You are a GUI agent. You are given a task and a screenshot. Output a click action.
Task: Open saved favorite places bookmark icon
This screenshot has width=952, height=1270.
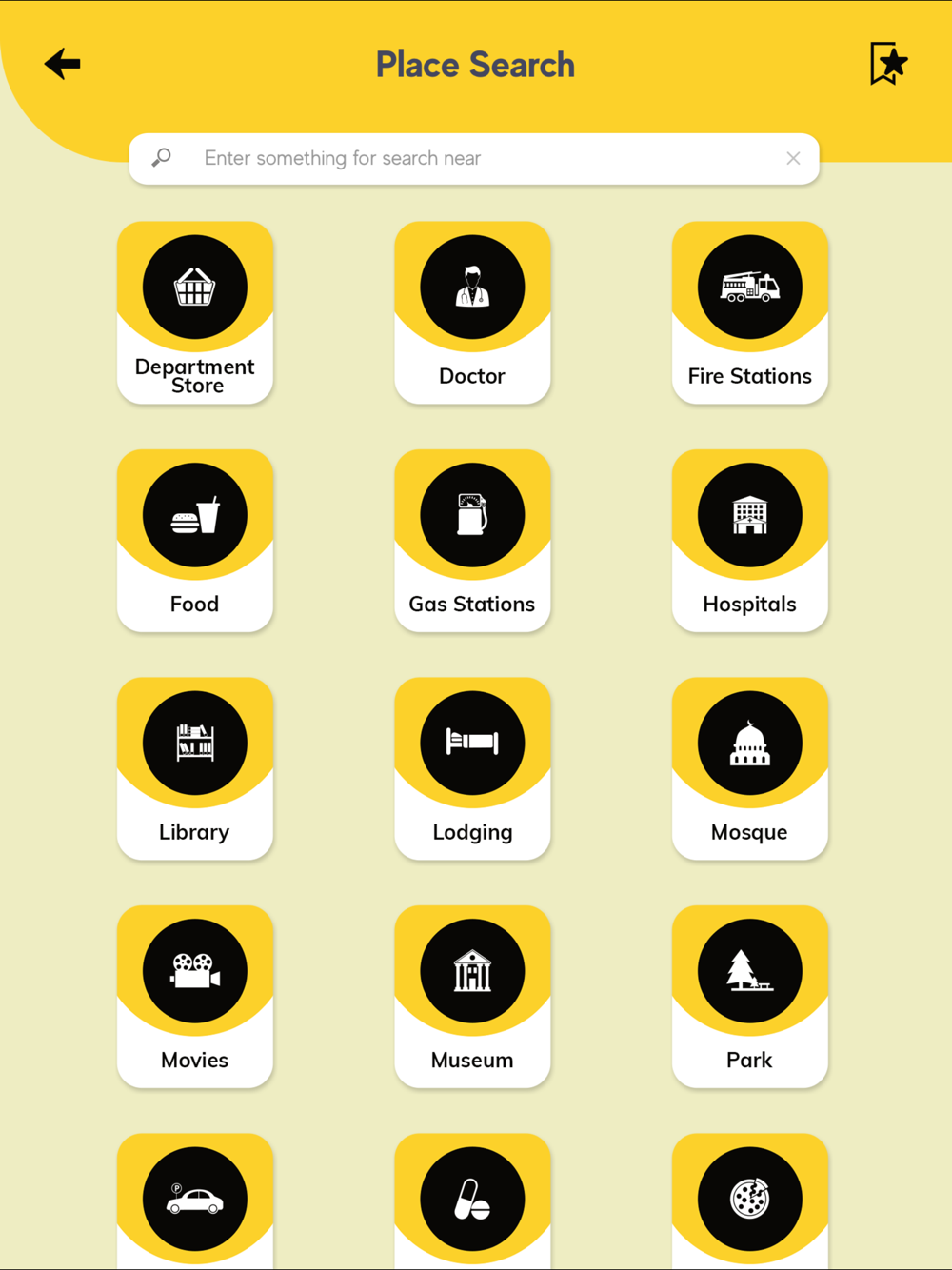(888, 64)
